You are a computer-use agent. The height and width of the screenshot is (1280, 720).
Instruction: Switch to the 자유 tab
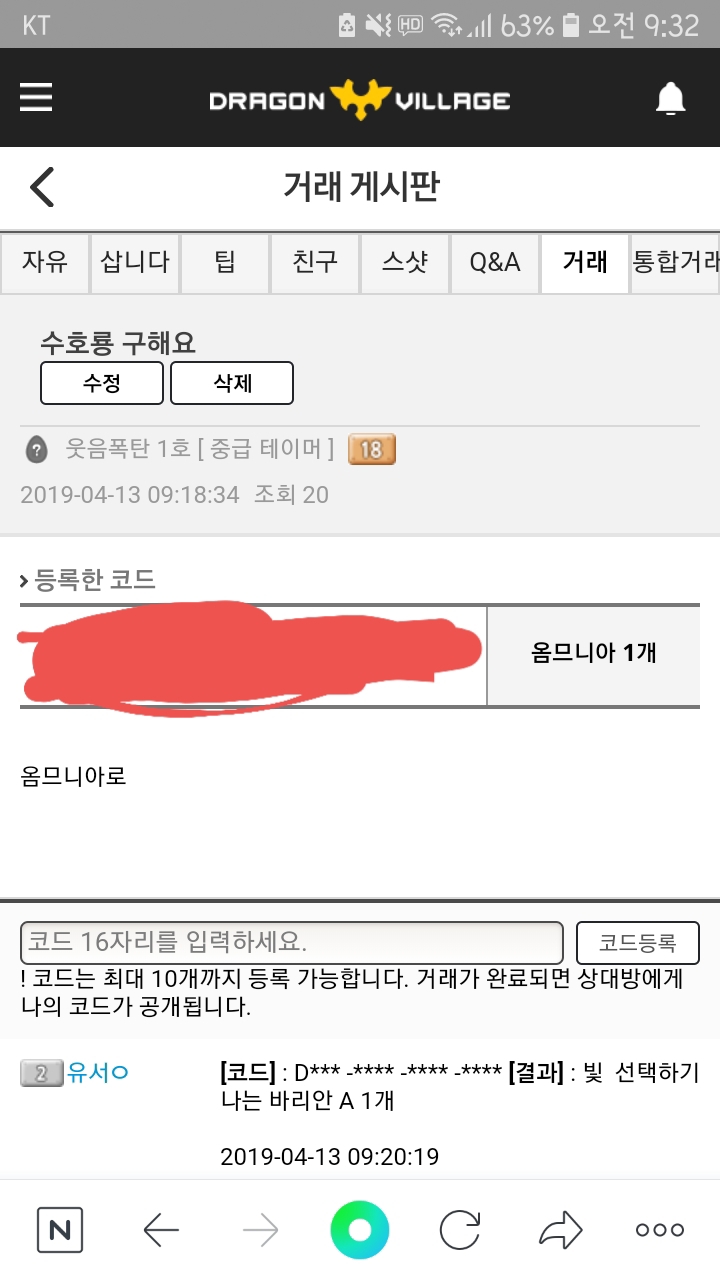tap(45, 263)
